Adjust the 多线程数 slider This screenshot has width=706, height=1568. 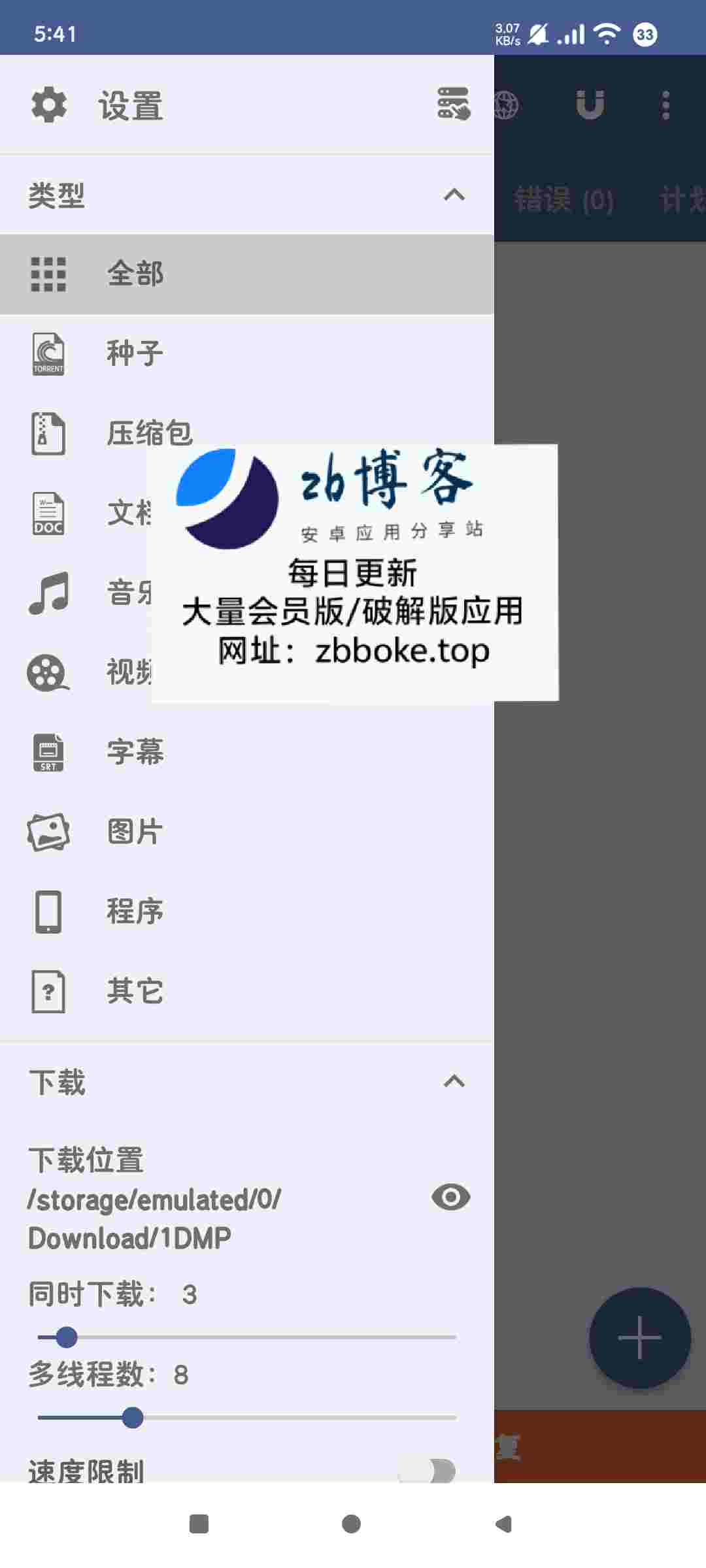coord(247,1418)
